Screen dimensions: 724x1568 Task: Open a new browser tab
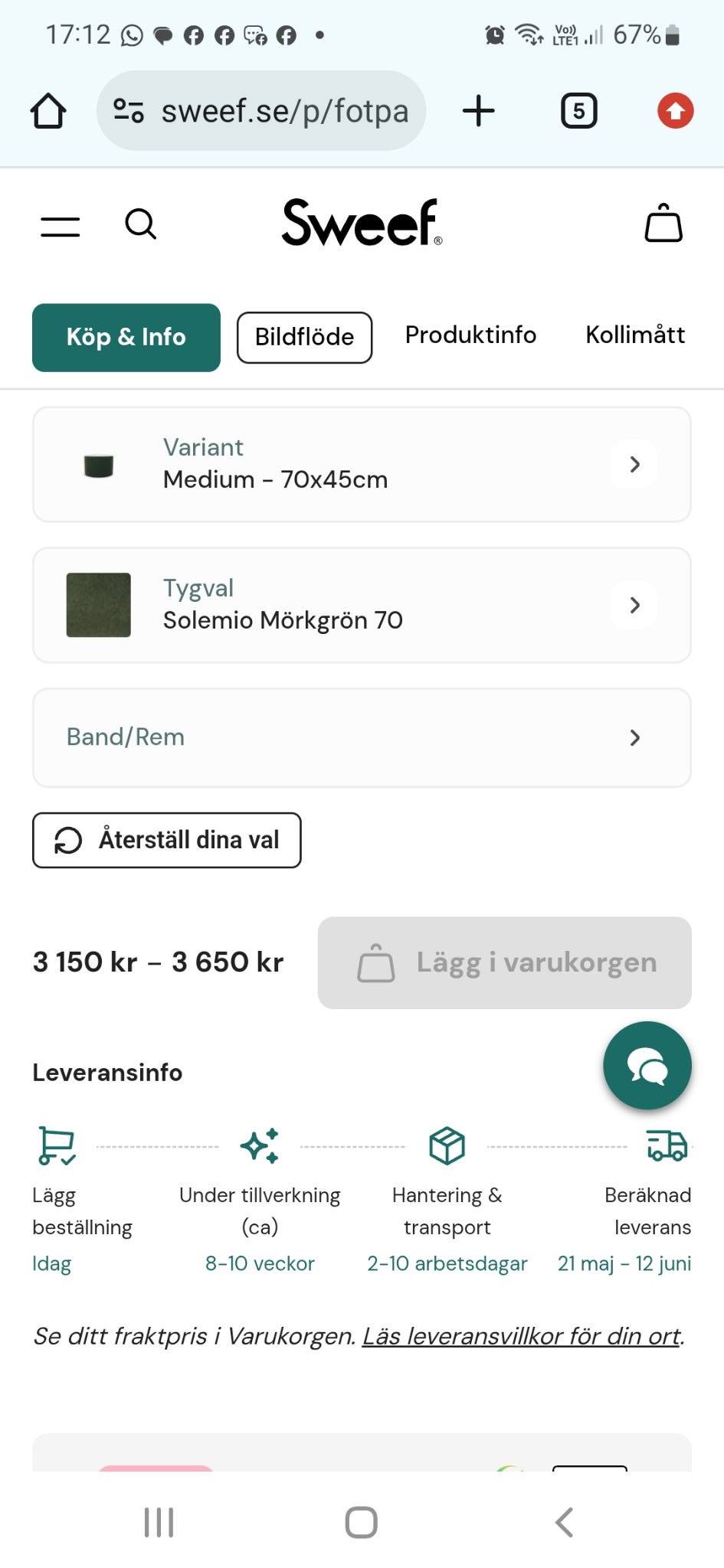coord(479,111)
